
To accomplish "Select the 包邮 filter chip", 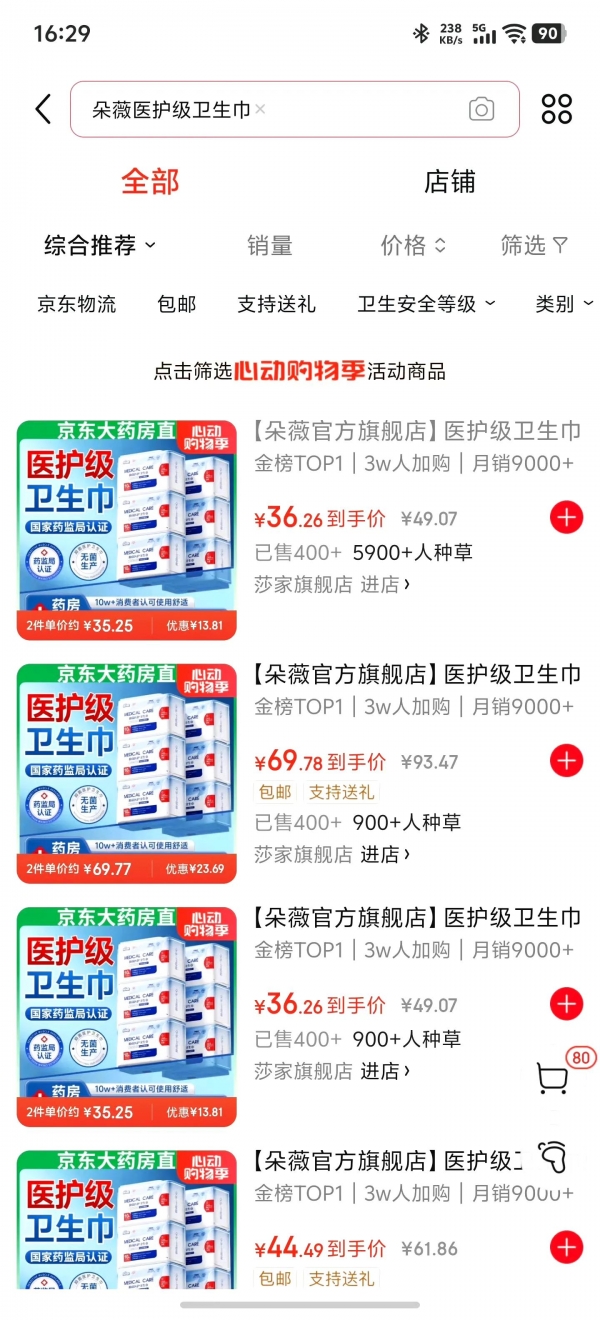I will click(x=177, y=304).
